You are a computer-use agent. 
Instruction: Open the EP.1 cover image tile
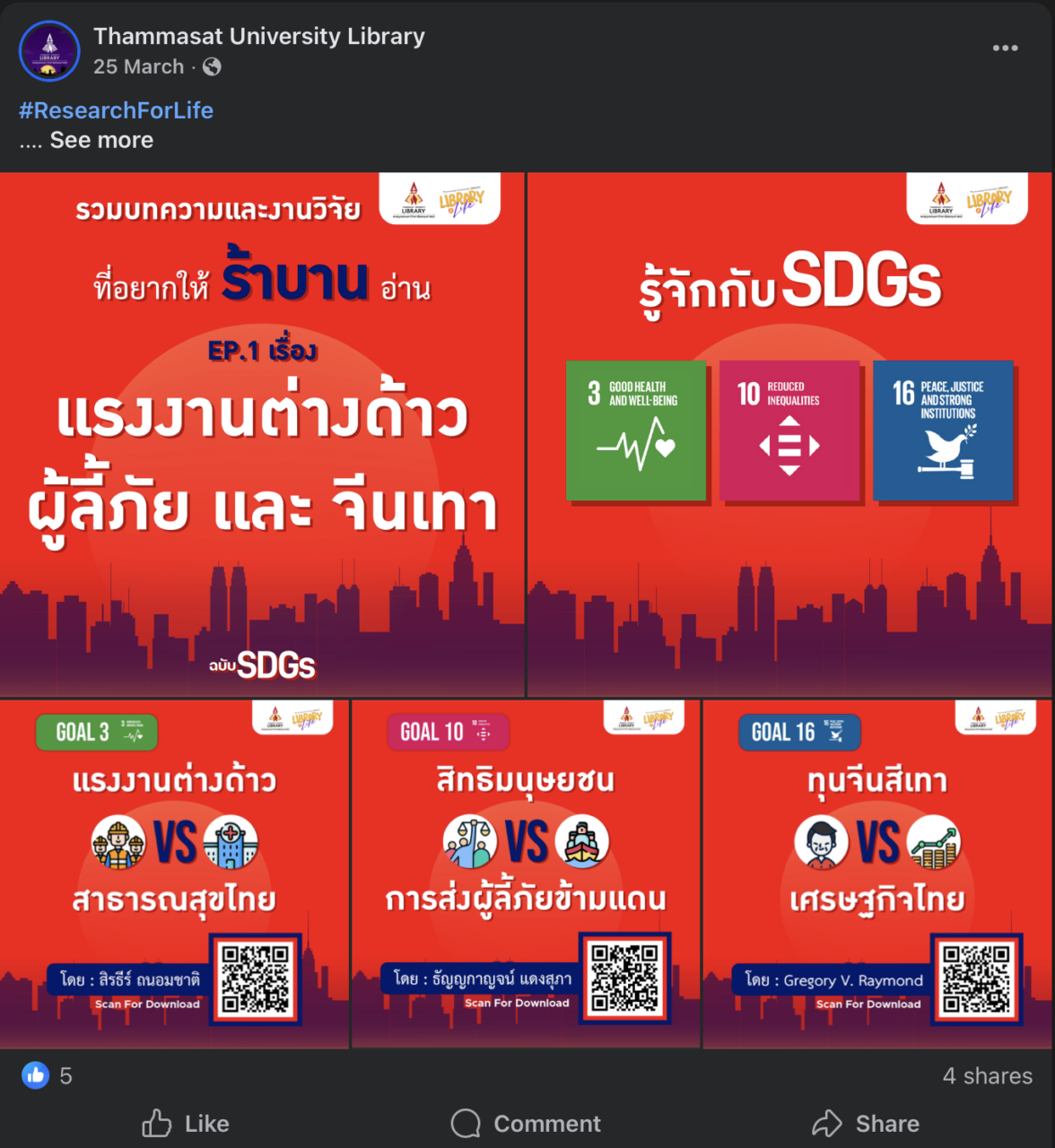(262, 434)
